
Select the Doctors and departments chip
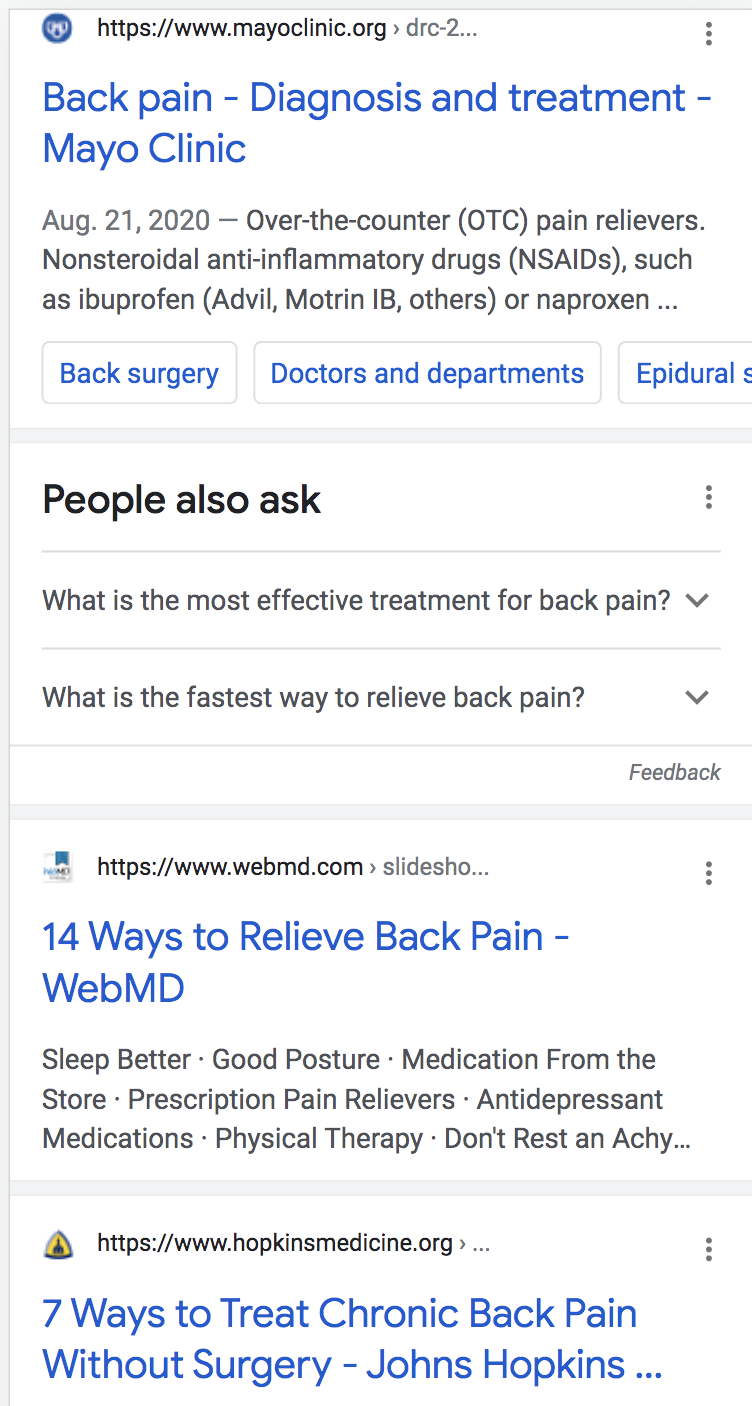(427, 373)
